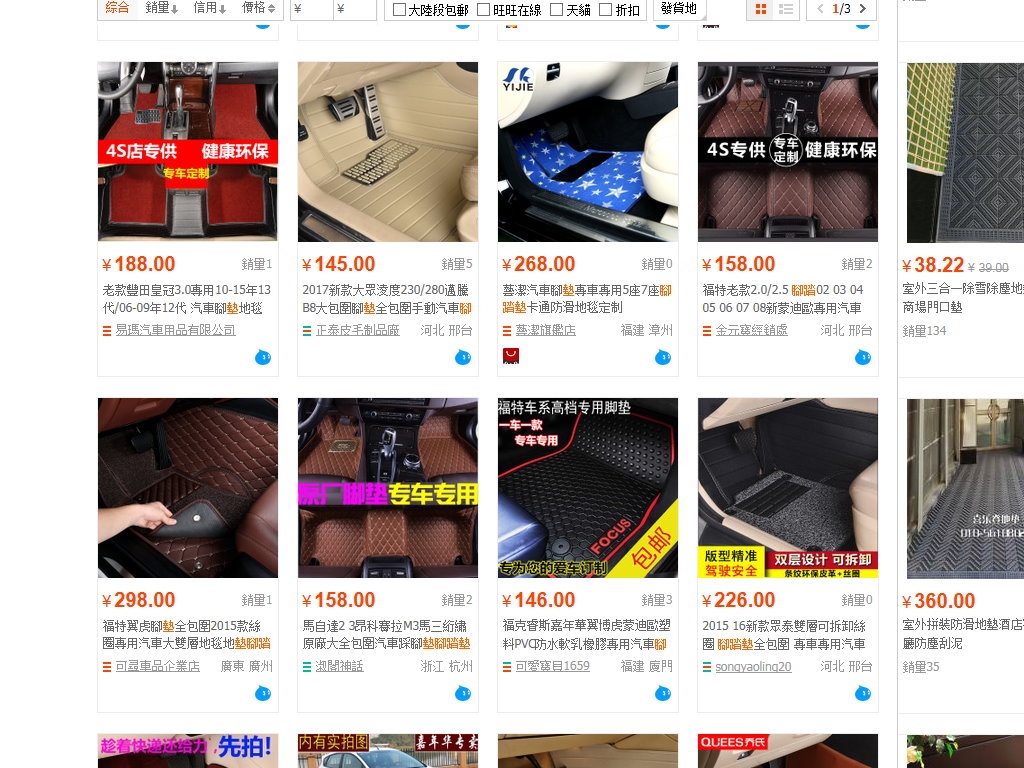Screen dimensions: 1024x768
Task: Check the 大陸段包郵 filter
Action: [x=400, y=10]
